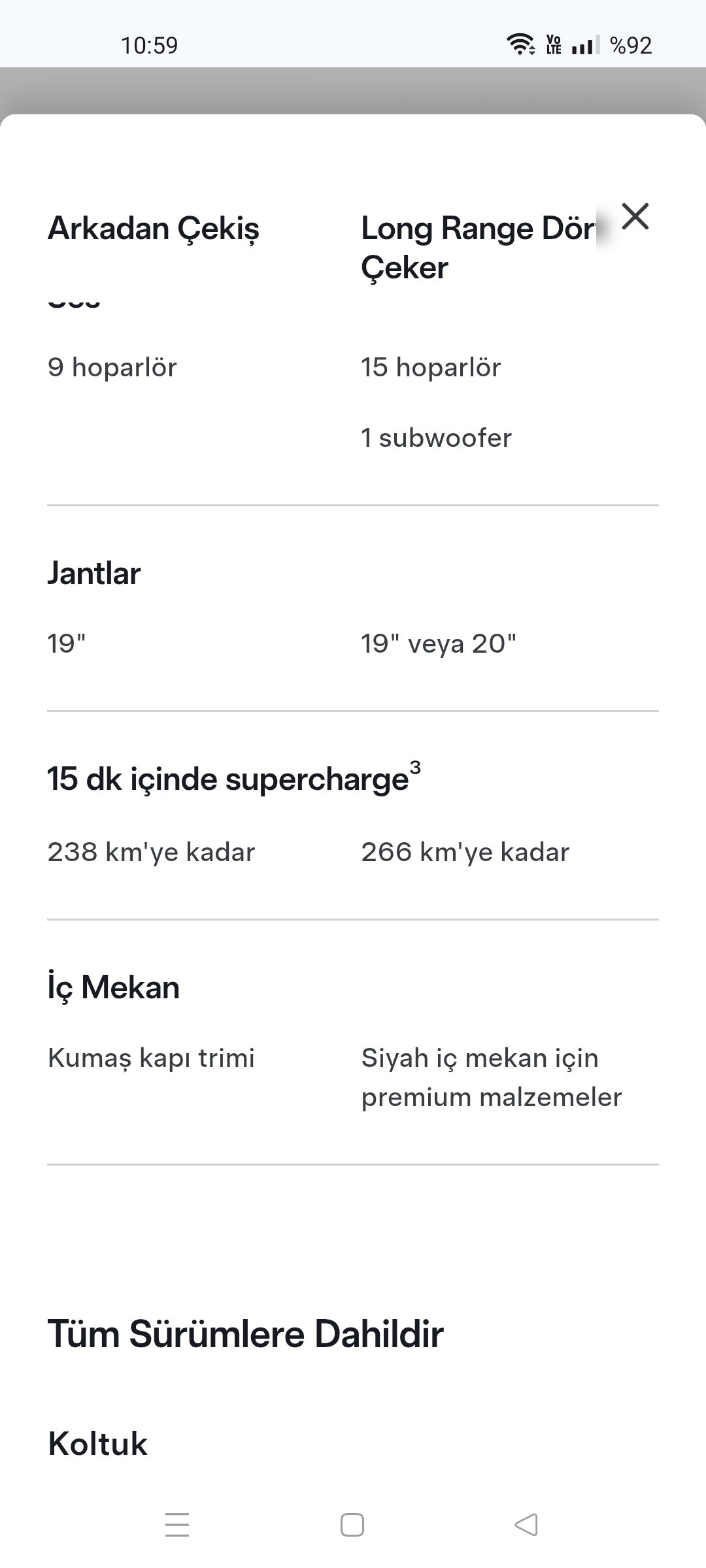Open the recent apps menu
This screenshot has height=1568, width=706.
177,1524
